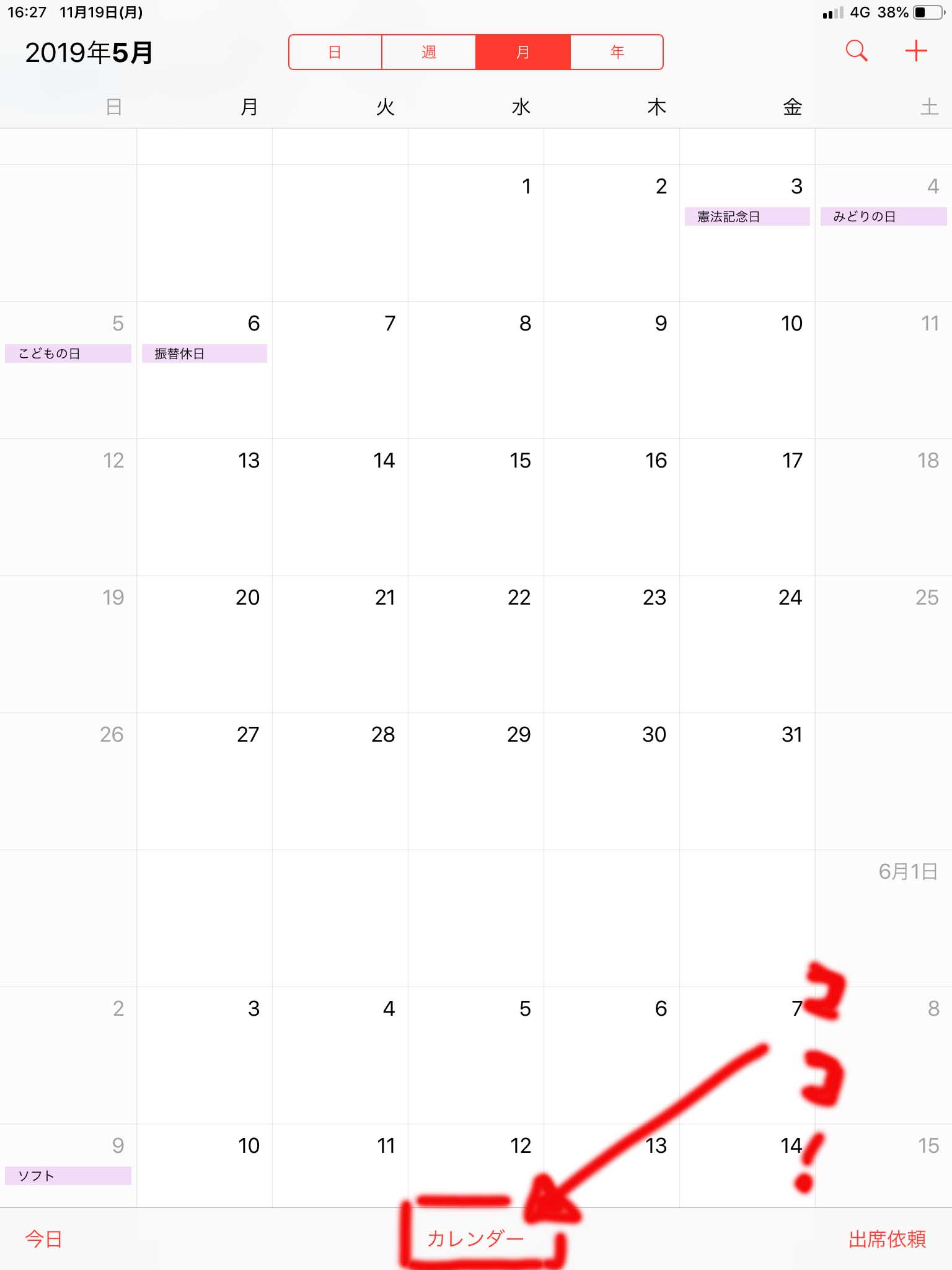Switch to the 年 year view

pos(617,52)
